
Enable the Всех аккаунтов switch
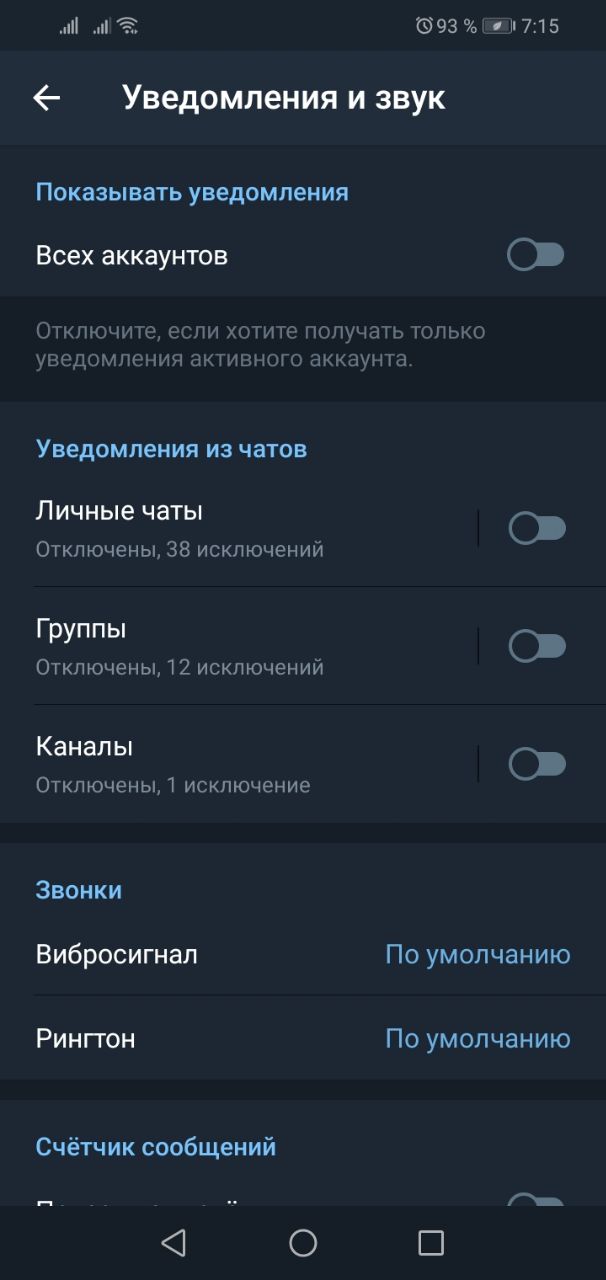point(536,255)
